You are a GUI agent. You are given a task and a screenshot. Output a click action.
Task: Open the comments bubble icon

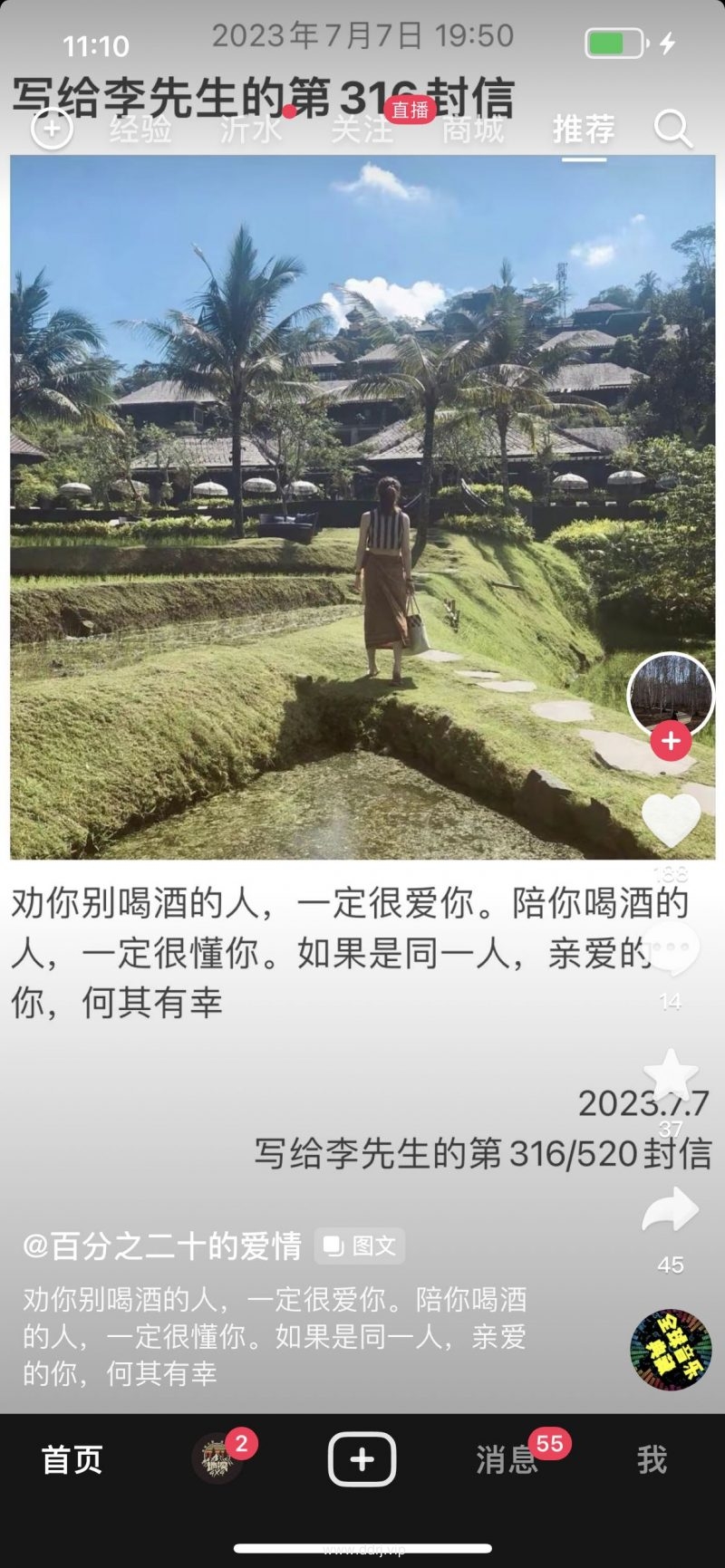671,950
